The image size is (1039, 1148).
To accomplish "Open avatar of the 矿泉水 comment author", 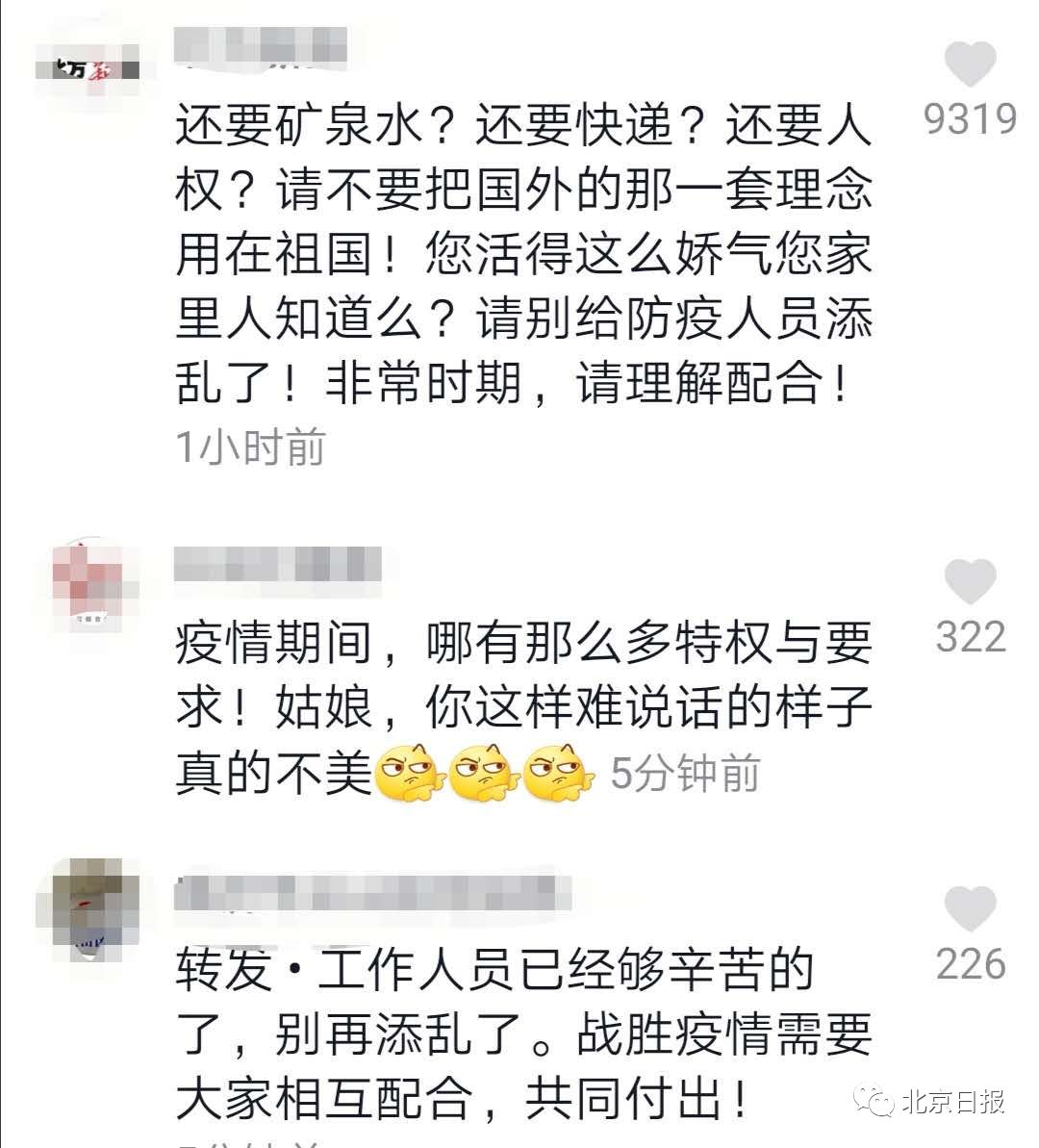I will [88, 69].
